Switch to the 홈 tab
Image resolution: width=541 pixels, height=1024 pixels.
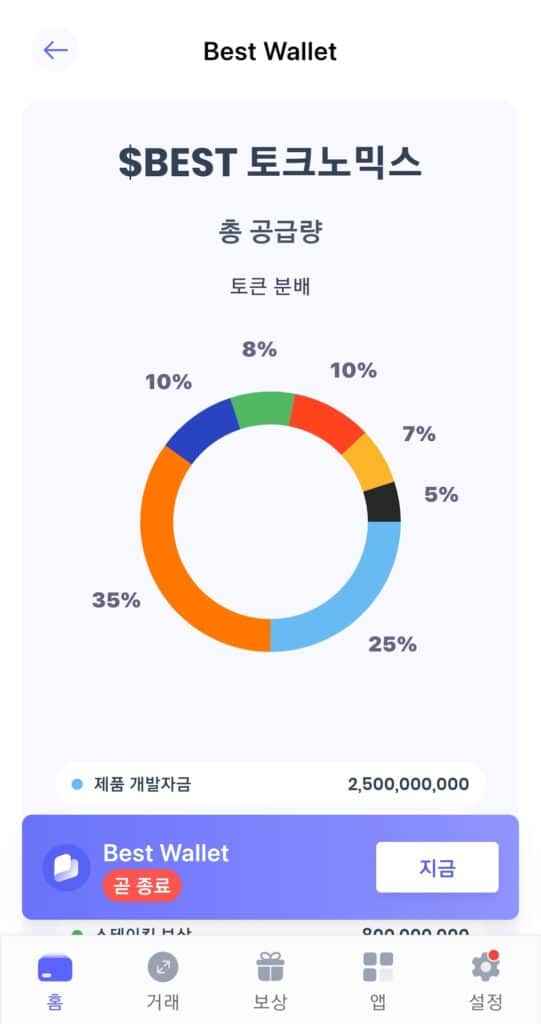click(x=55, y=981)
